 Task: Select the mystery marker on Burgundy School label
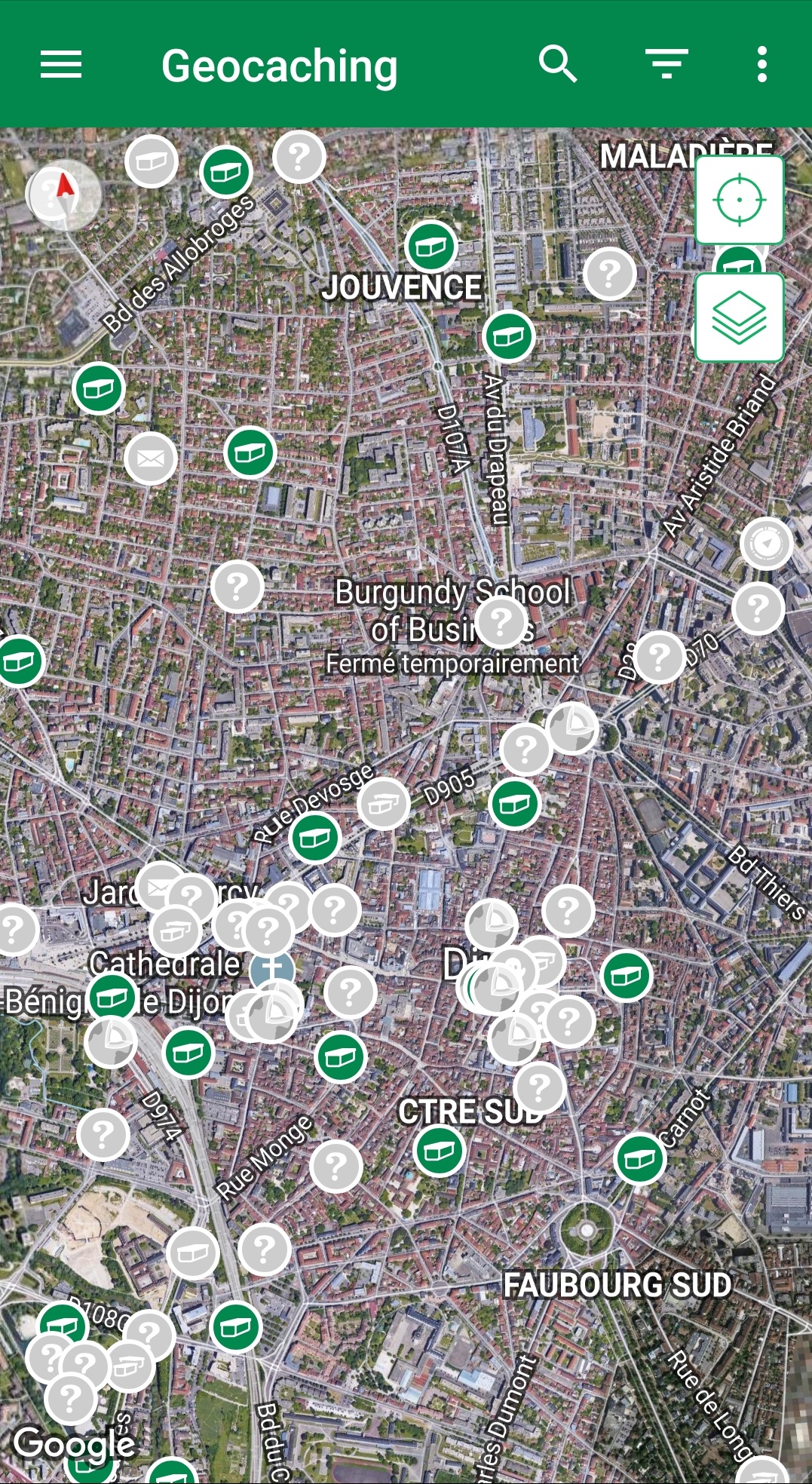pyautogui.click(x=501, y=621)
